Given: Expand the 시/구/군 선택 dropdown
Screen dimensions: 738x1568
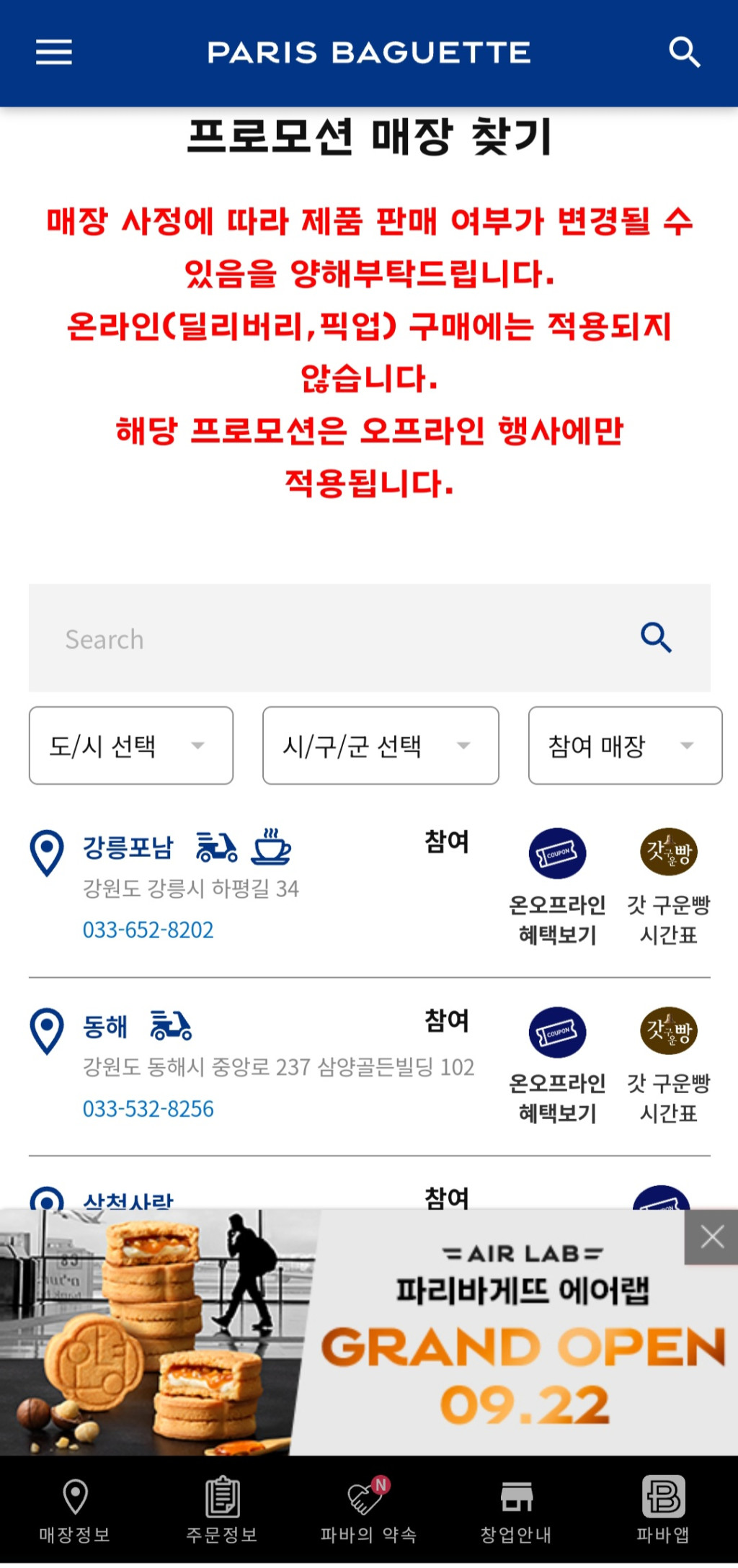Looking at the screenshot, I should 380,745.
